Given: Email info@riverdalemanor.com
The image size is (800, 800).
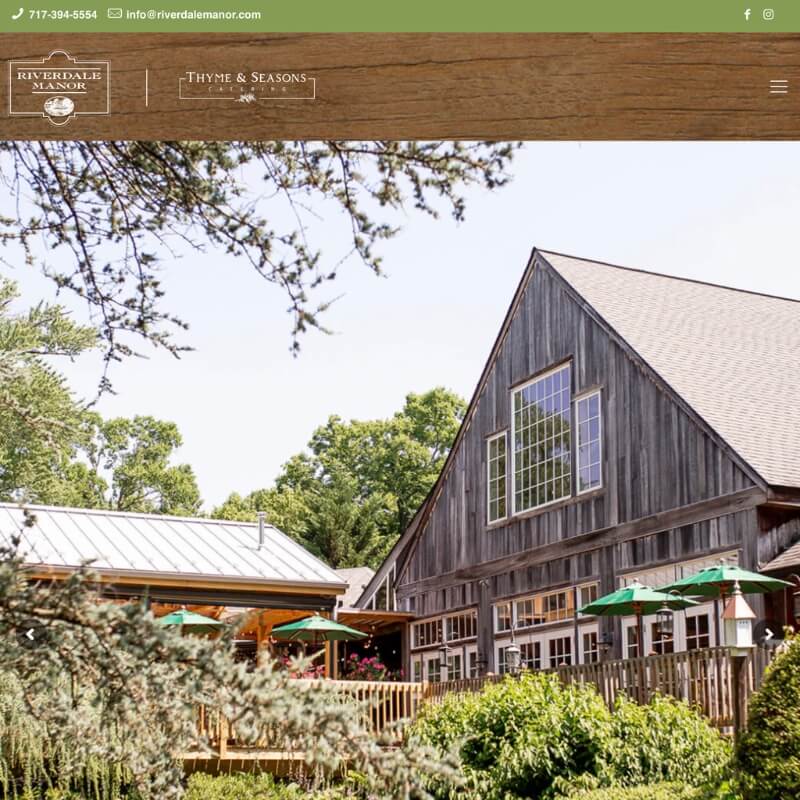Looking at the screenshot, I should (x=185, y=15).
